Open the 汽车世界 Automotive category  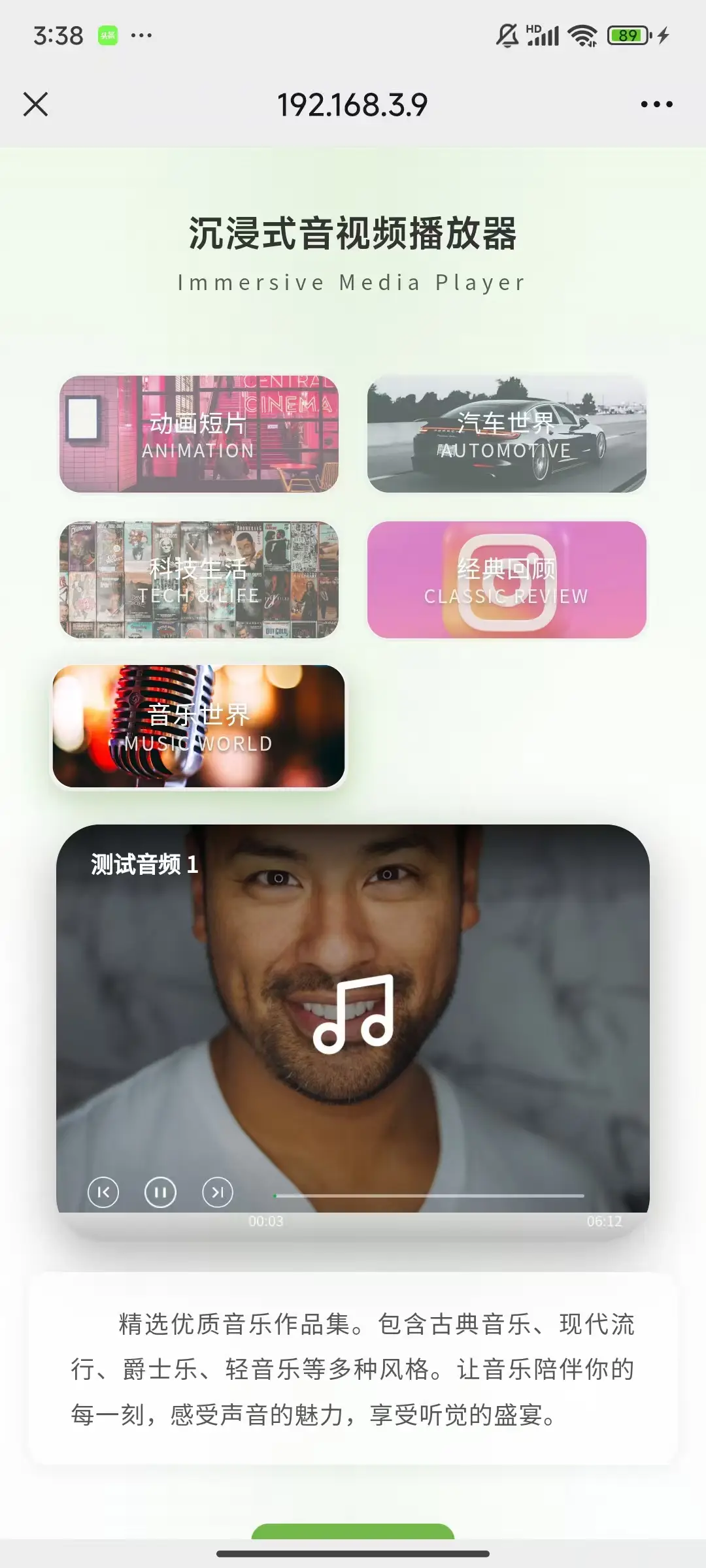click(x=507, y=434)
